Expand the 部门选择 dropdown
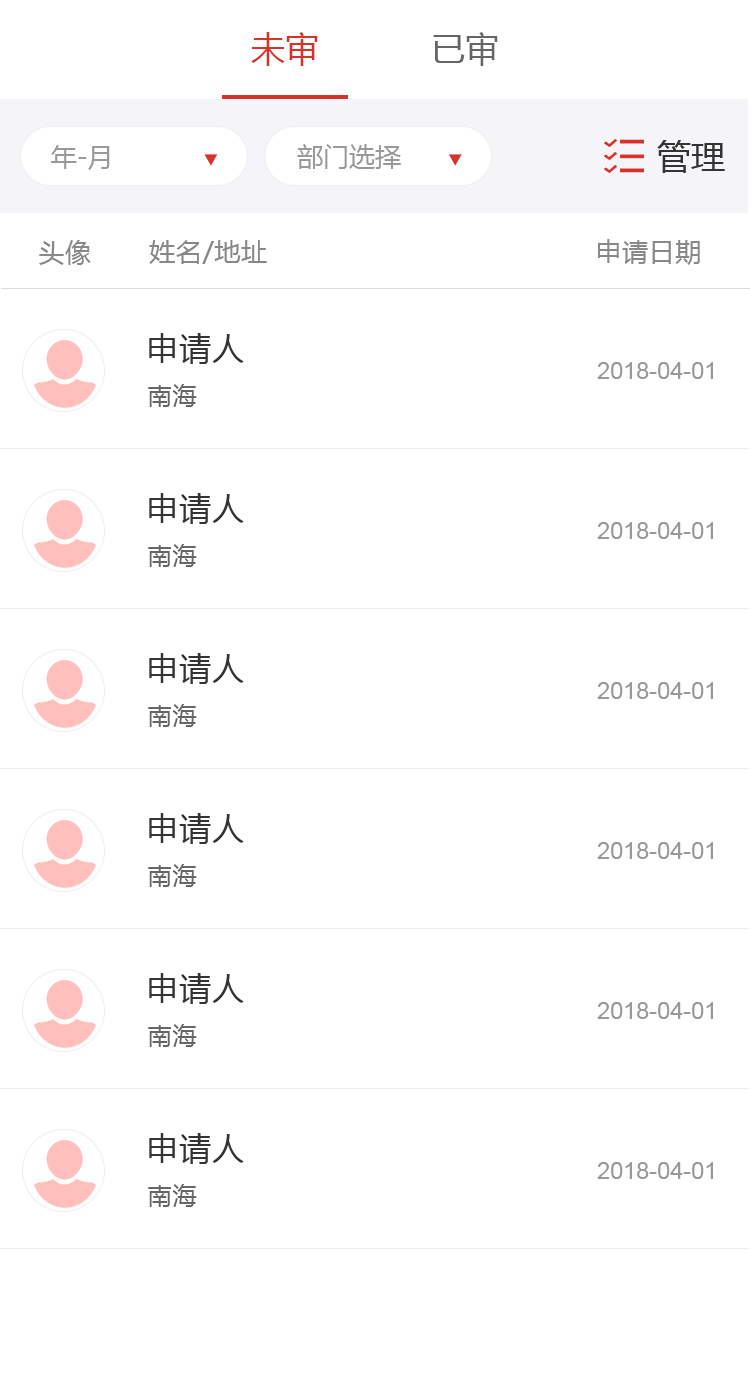 [x=378, y=157]
